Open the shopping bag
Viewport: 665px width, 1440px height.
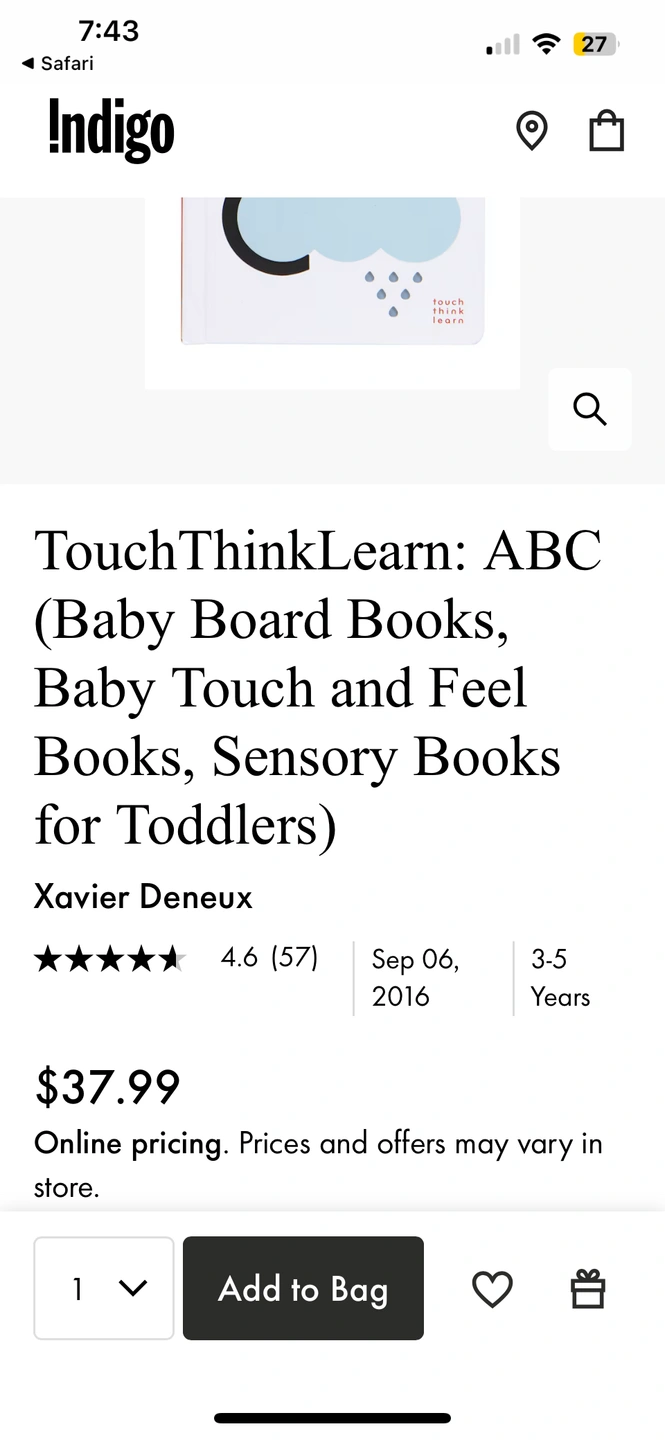pos(606,131)
